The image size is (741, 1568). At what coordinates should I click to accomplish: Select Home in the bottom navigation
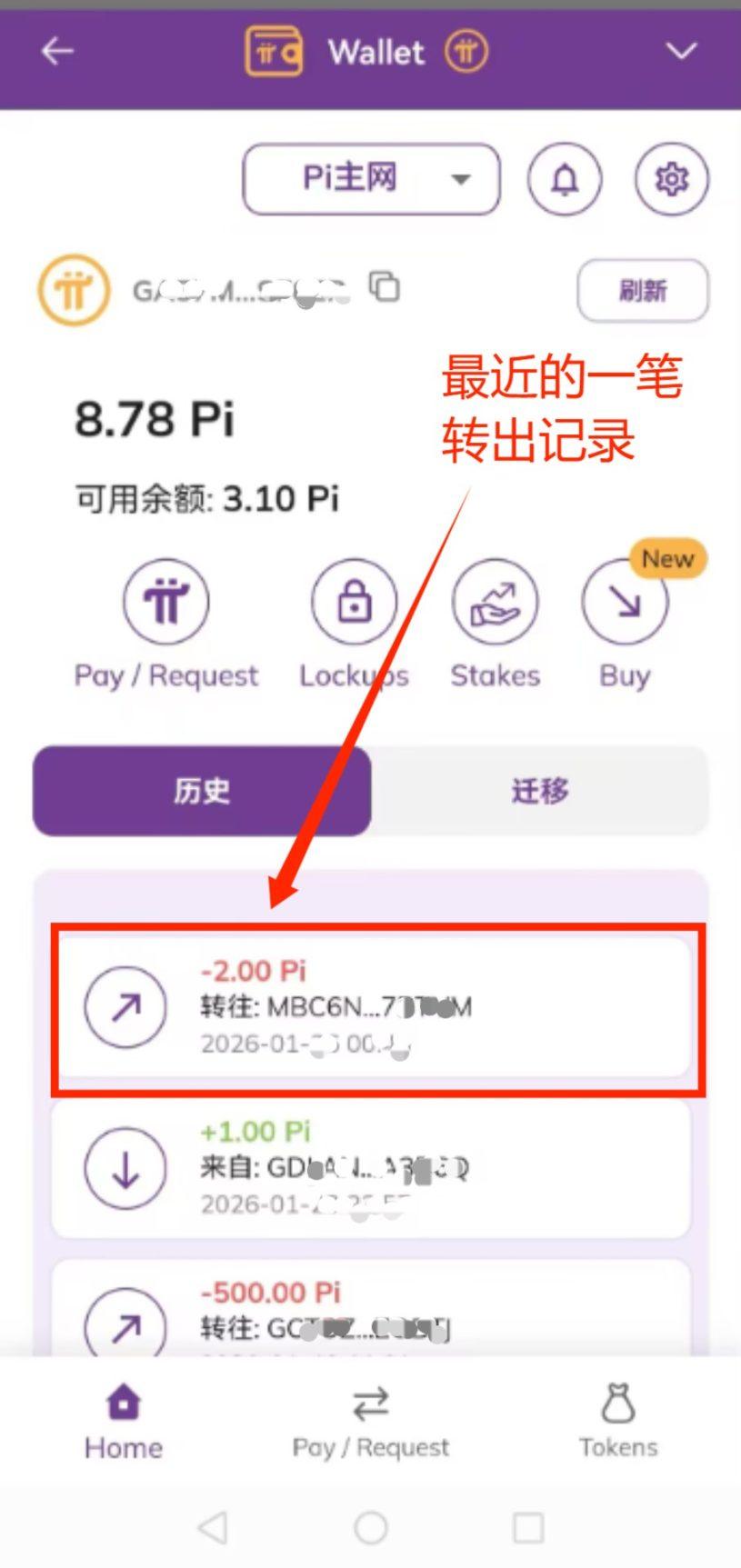[x=124, y=1422]
